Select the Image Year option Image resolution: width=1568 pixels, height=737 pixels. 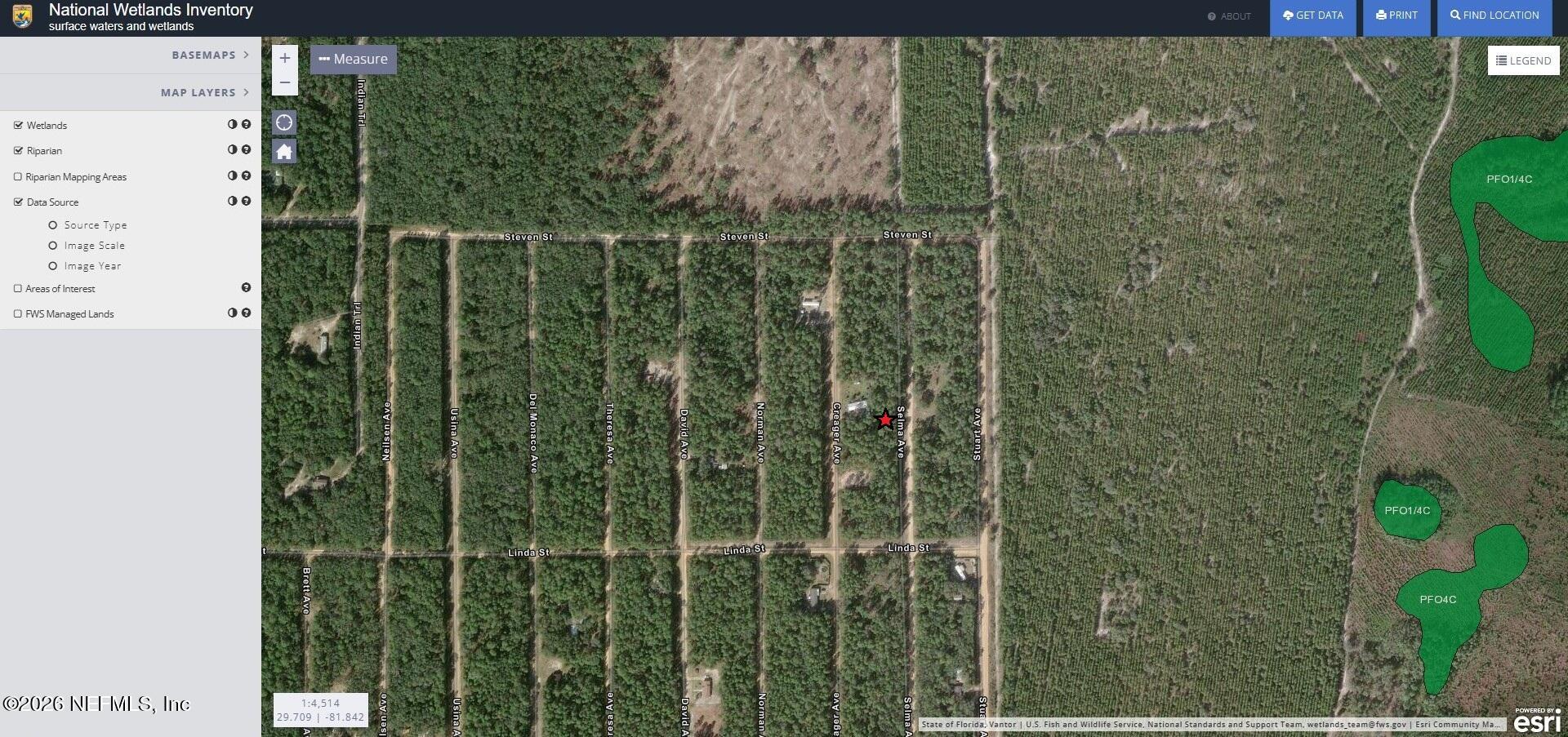pyautogui.click(x=53, y=266)
